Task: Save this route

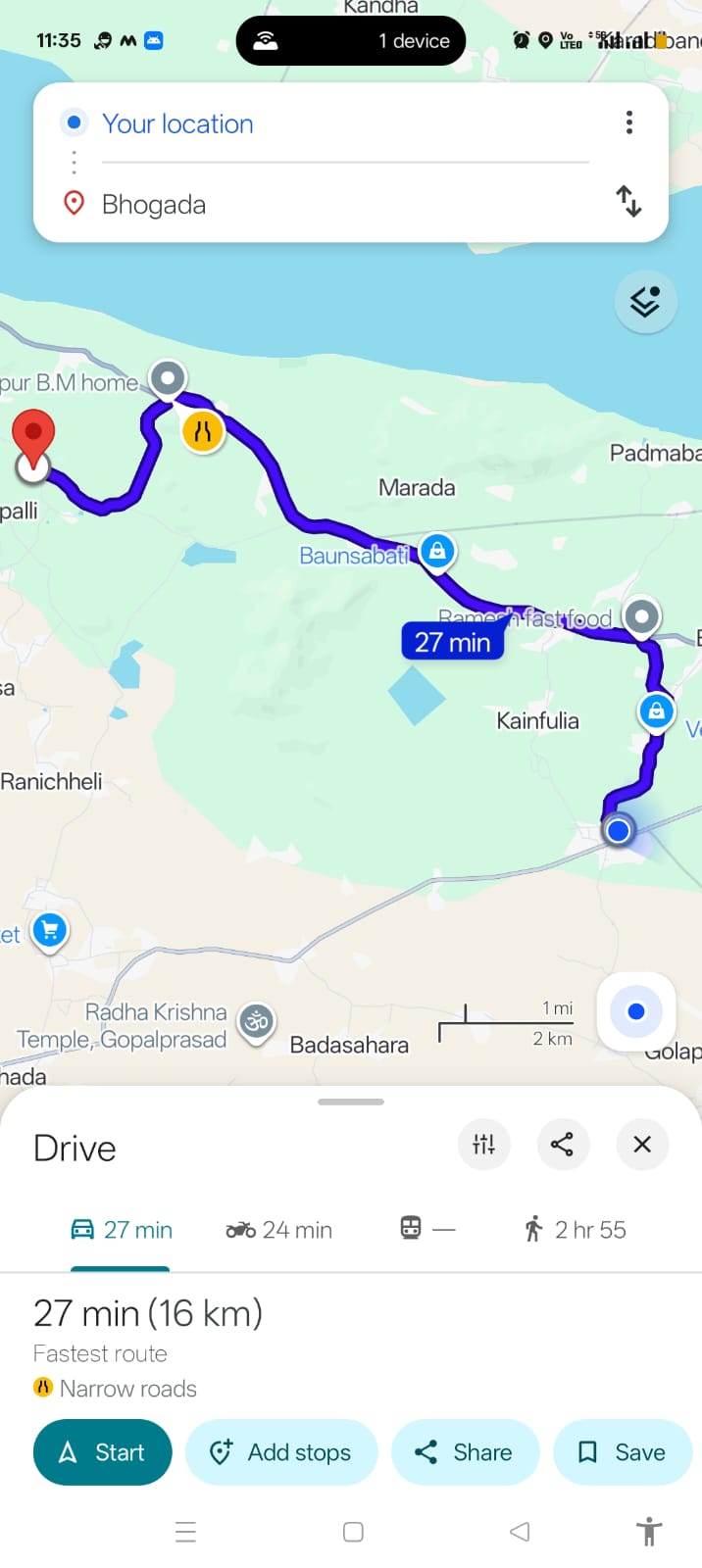Action: (x=622, y=1452)
